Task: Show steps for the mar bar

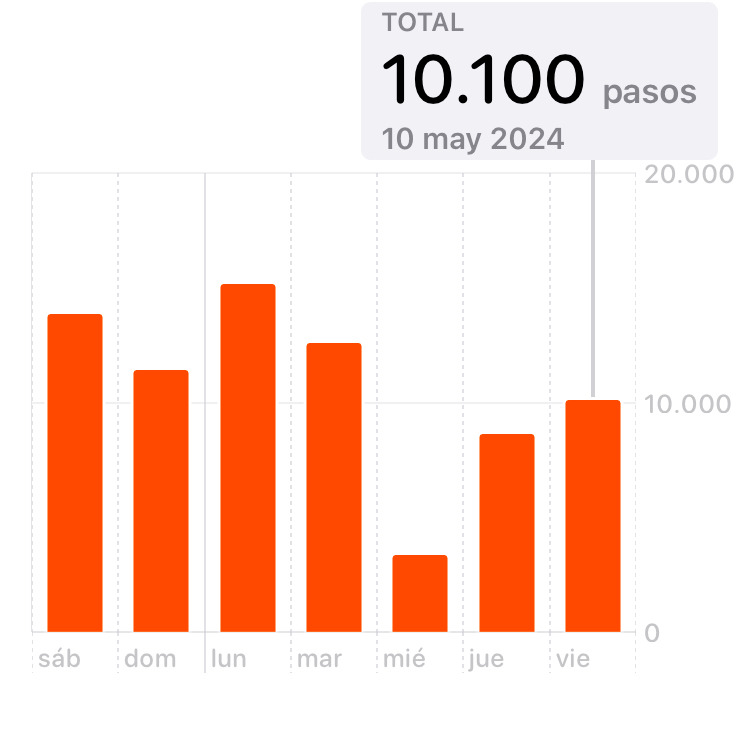Action: 334,487
